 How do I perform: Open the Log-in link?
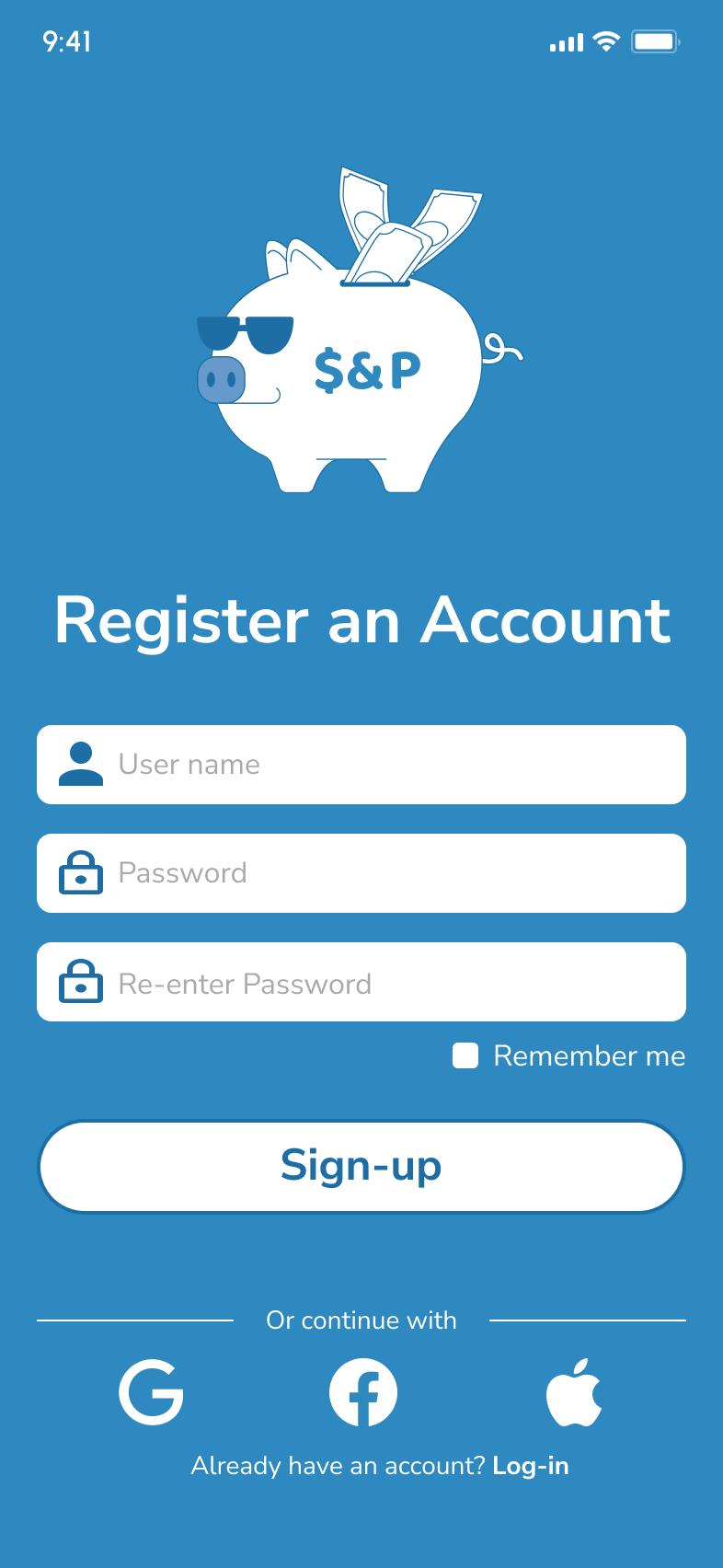(531, 1466)
